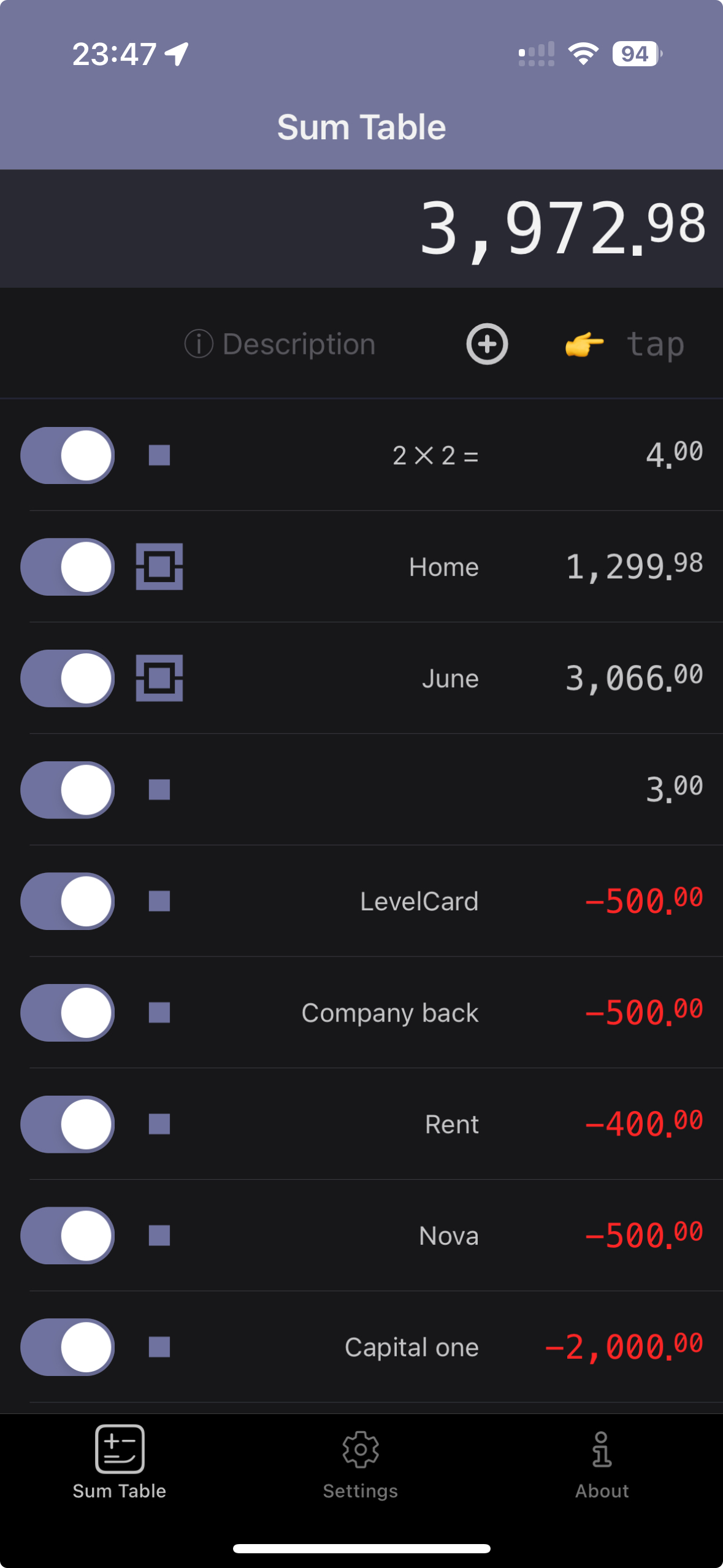Toggle the Nova row switch
Image resolution: width=723 pixels, height=1568 pixels.
point(67,1236)
